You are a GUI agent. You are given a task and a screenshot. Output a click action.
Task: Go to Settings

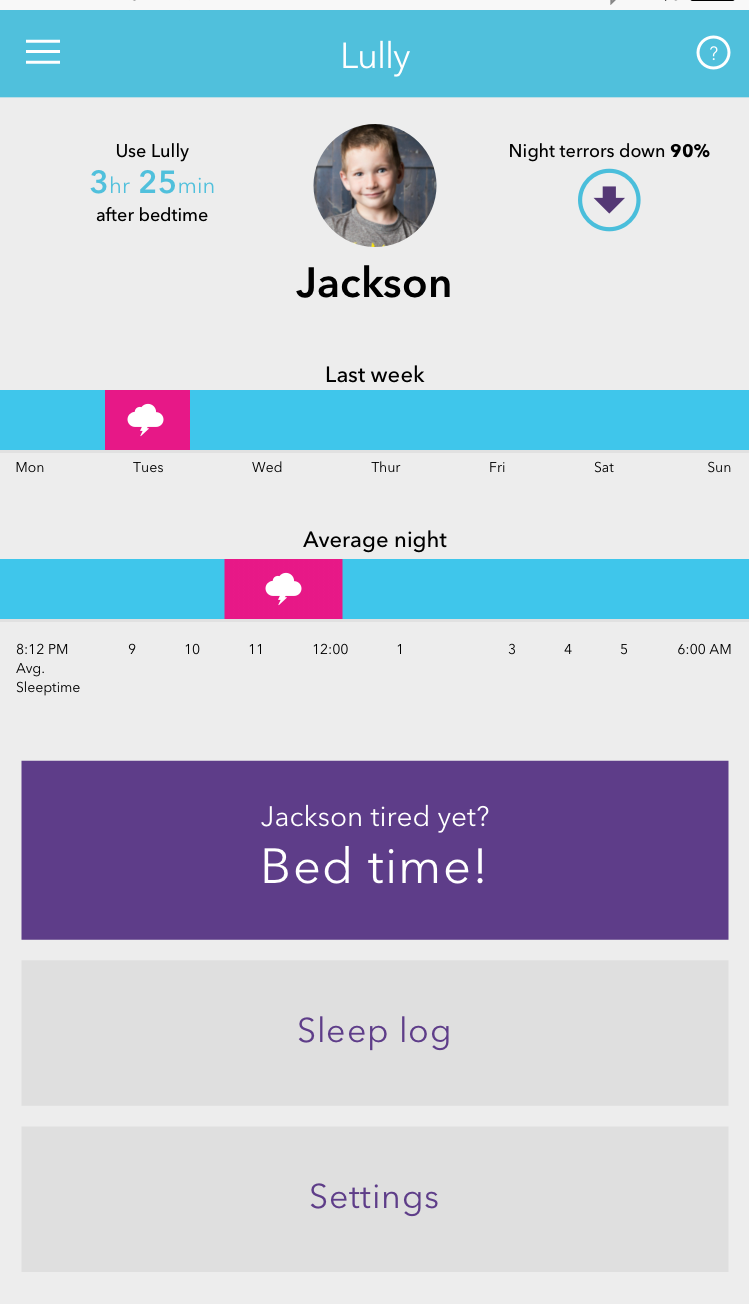375,1199
